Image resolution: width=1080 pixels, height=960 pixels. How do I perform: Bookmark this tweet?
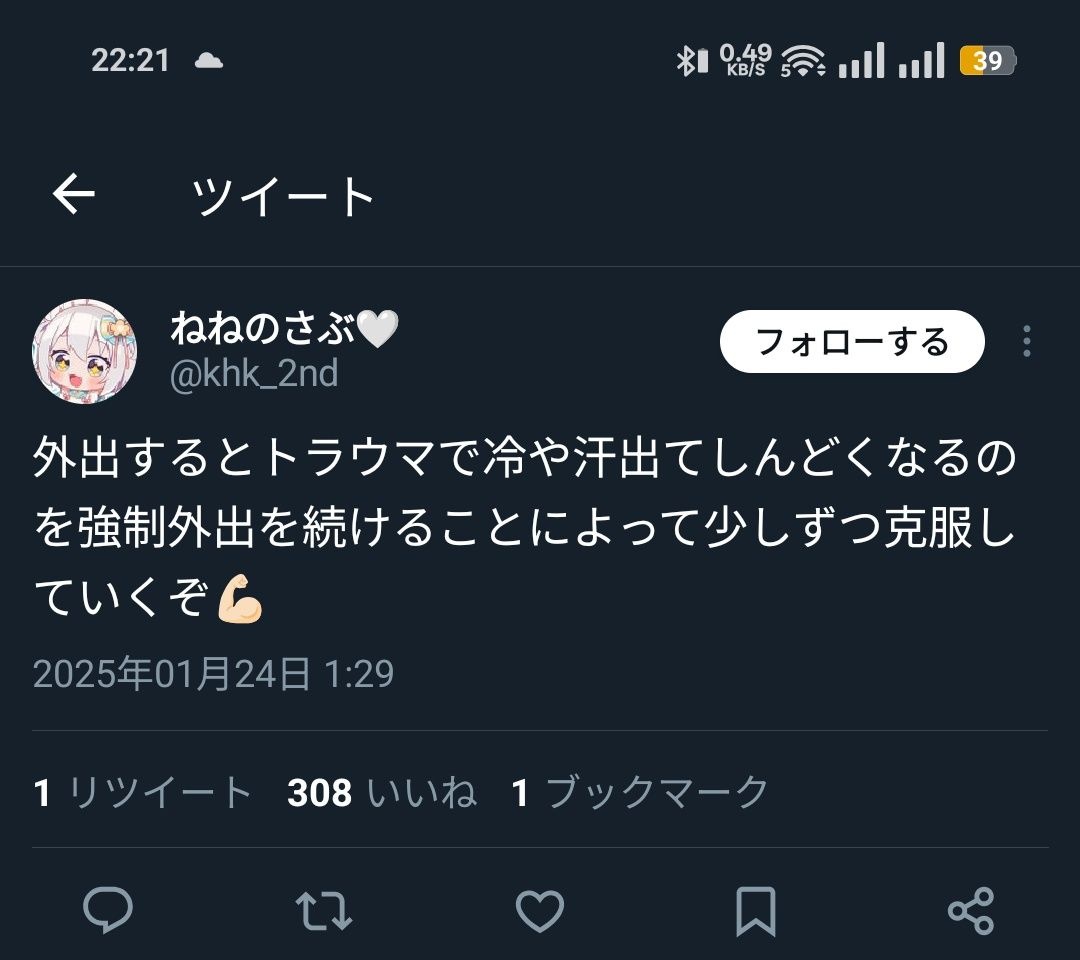pyautogui.click(x=756, y=910)
